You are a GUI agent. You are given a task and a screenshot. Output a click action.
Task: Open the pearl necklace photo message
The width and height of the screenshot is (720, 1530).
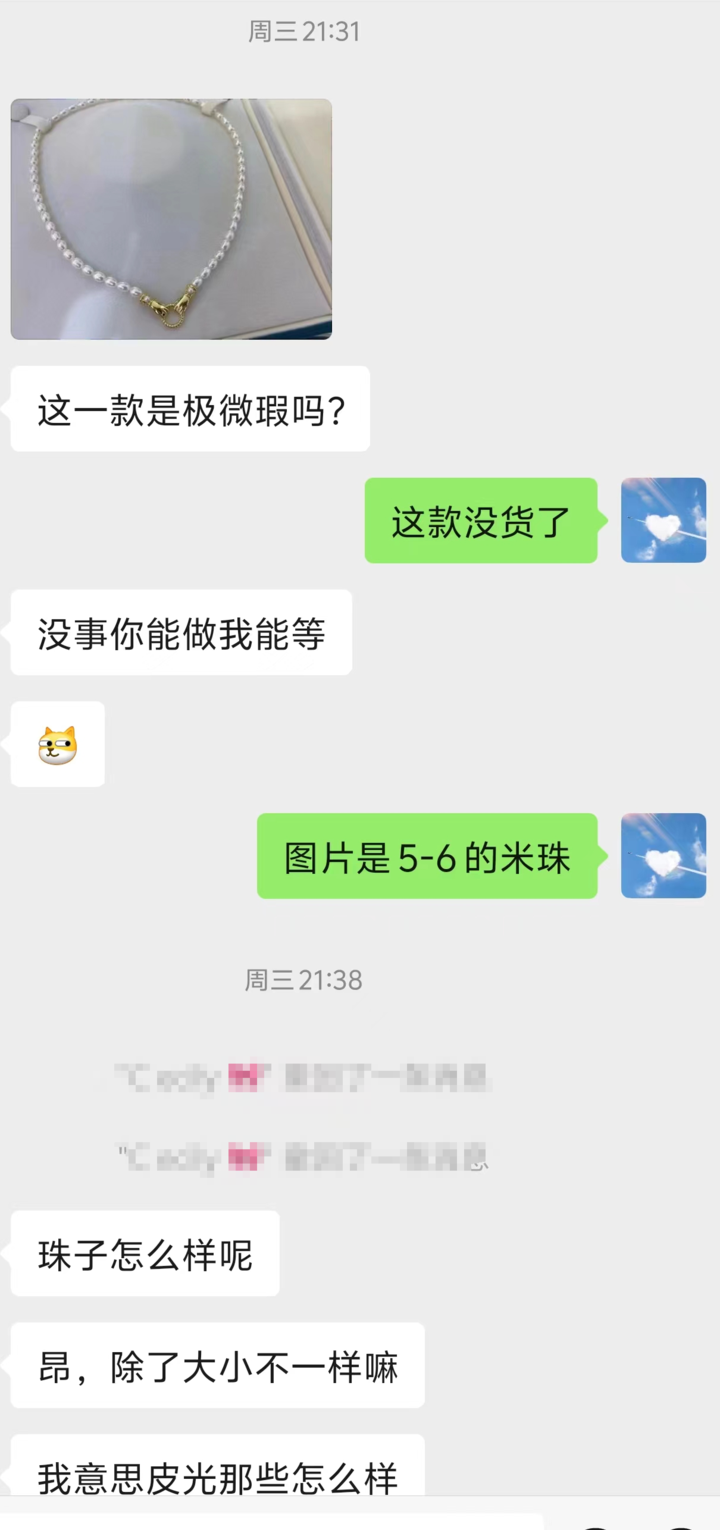click(171, 219)
